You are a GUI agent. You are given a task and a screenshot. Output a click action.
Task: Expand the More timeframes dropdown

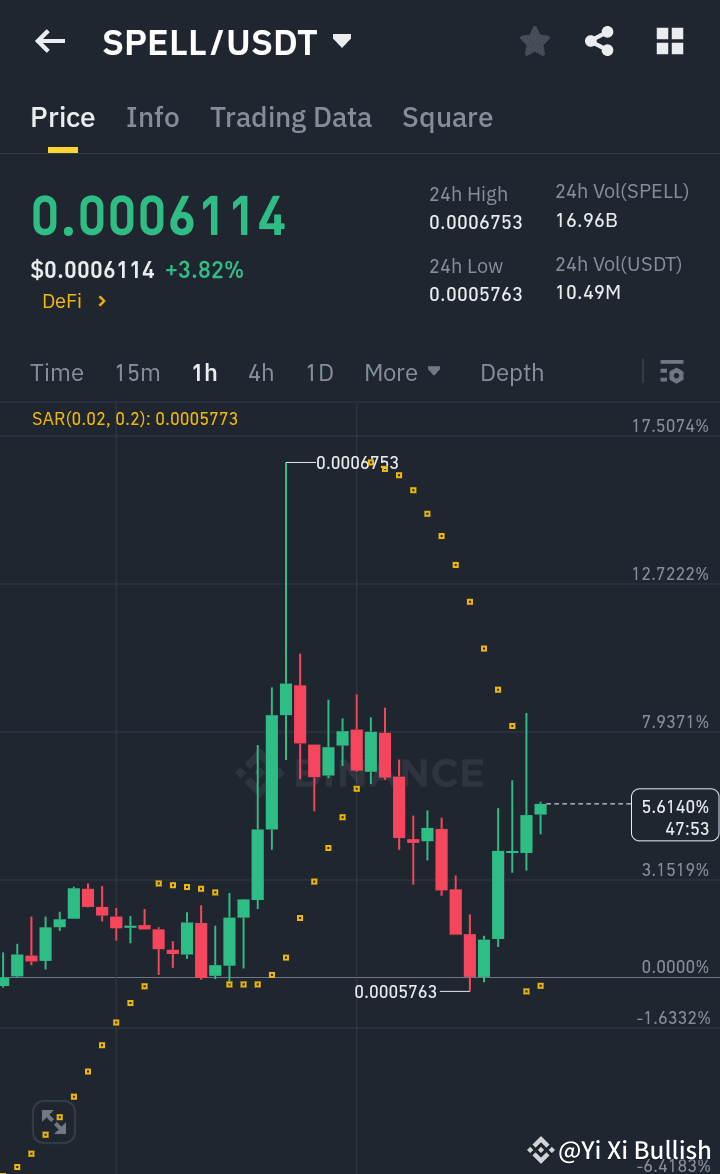tap(402, 372)
